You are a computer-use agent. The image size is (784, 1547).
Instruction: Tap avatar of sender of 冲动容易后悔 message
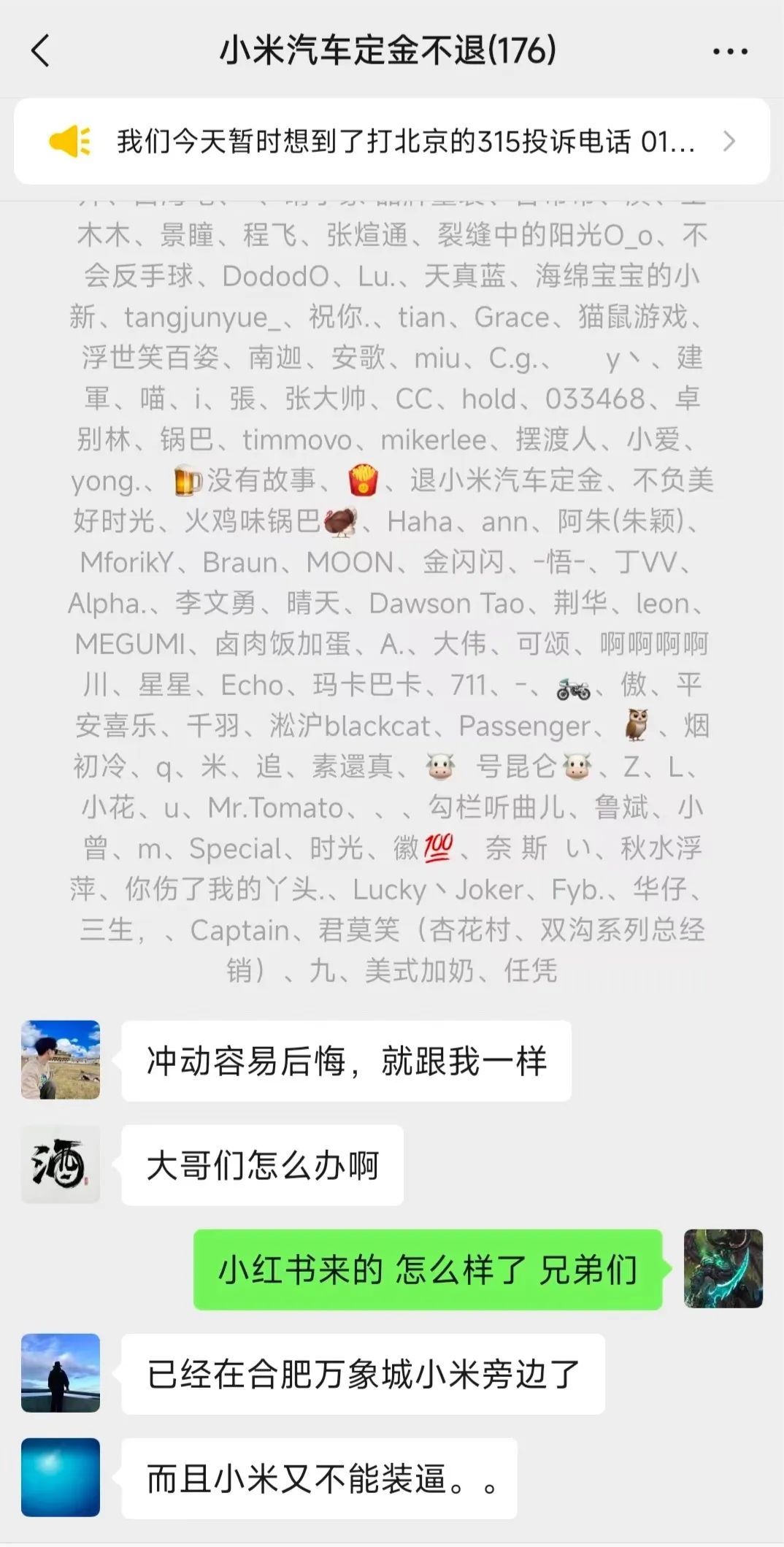(61, 1059)
